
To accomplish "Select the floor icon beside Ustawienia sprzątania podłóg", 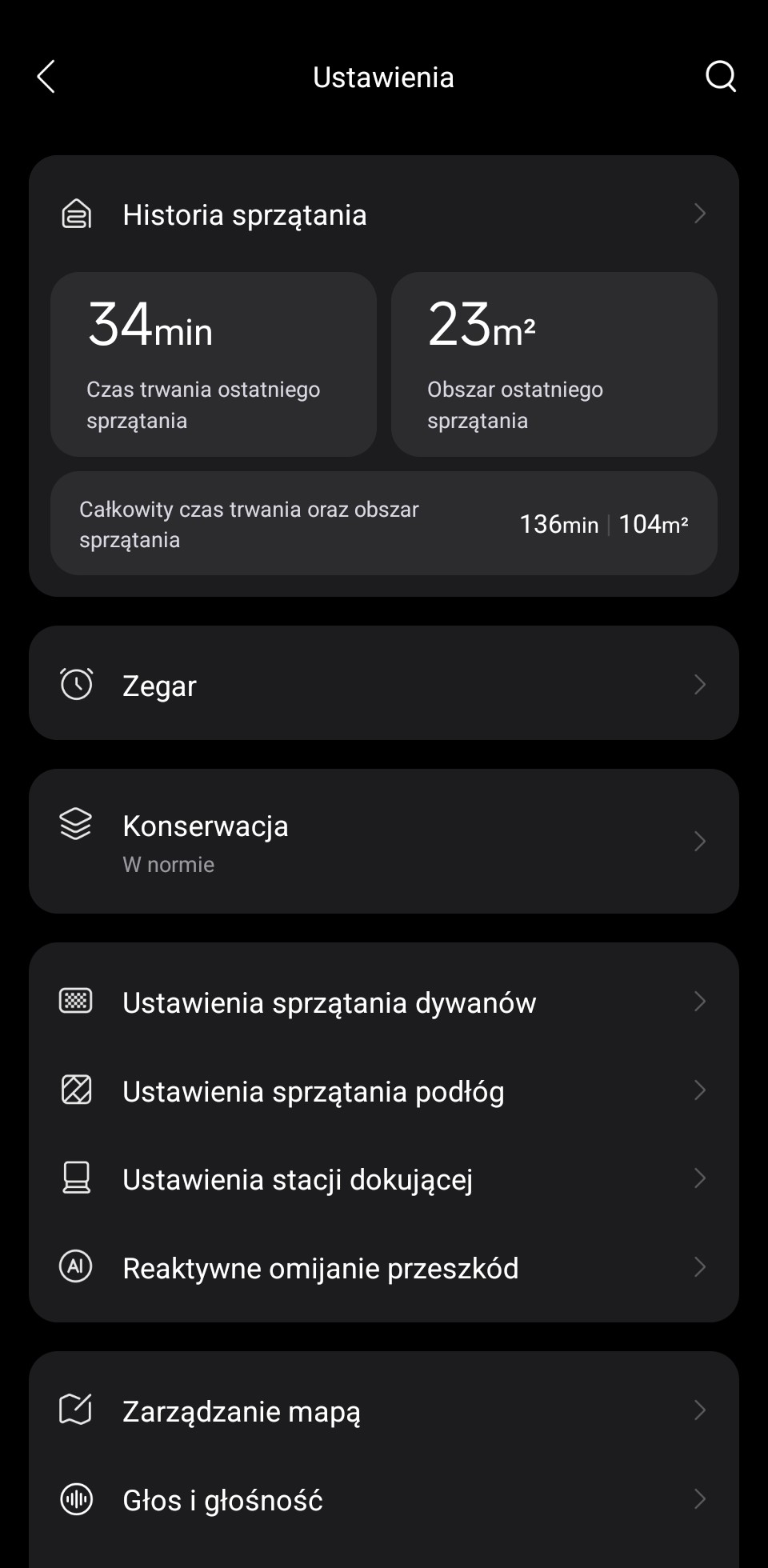I will 75,1090.
